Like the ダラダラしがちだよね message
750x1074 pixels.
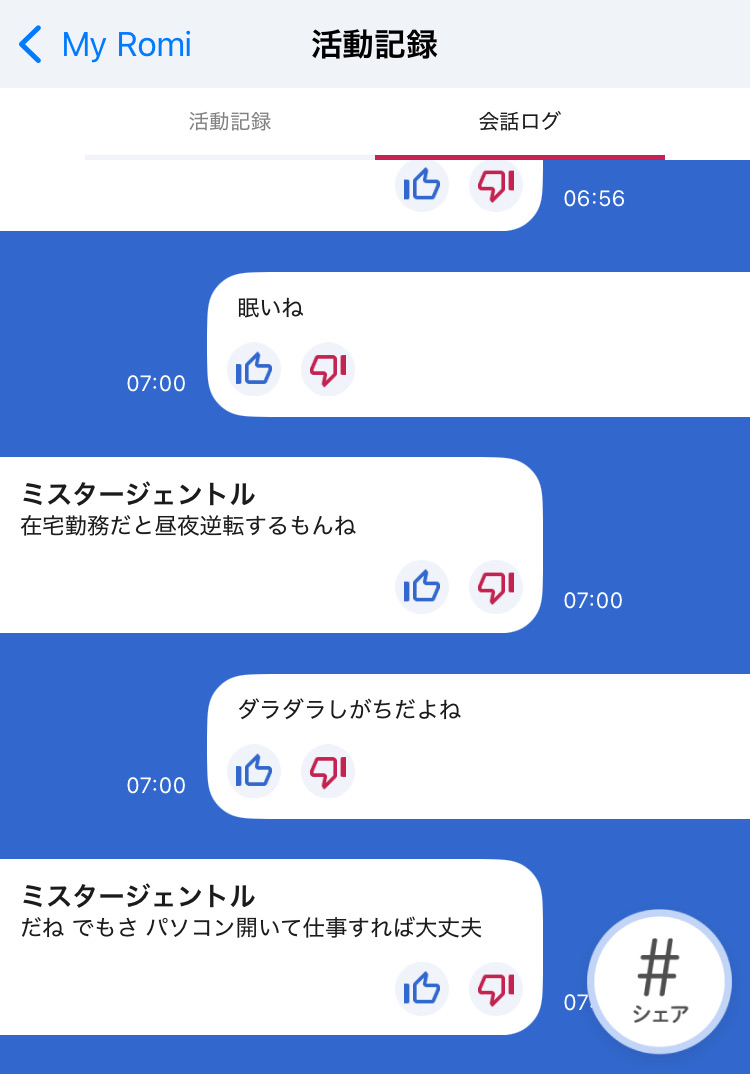click(x=254, y=772)
